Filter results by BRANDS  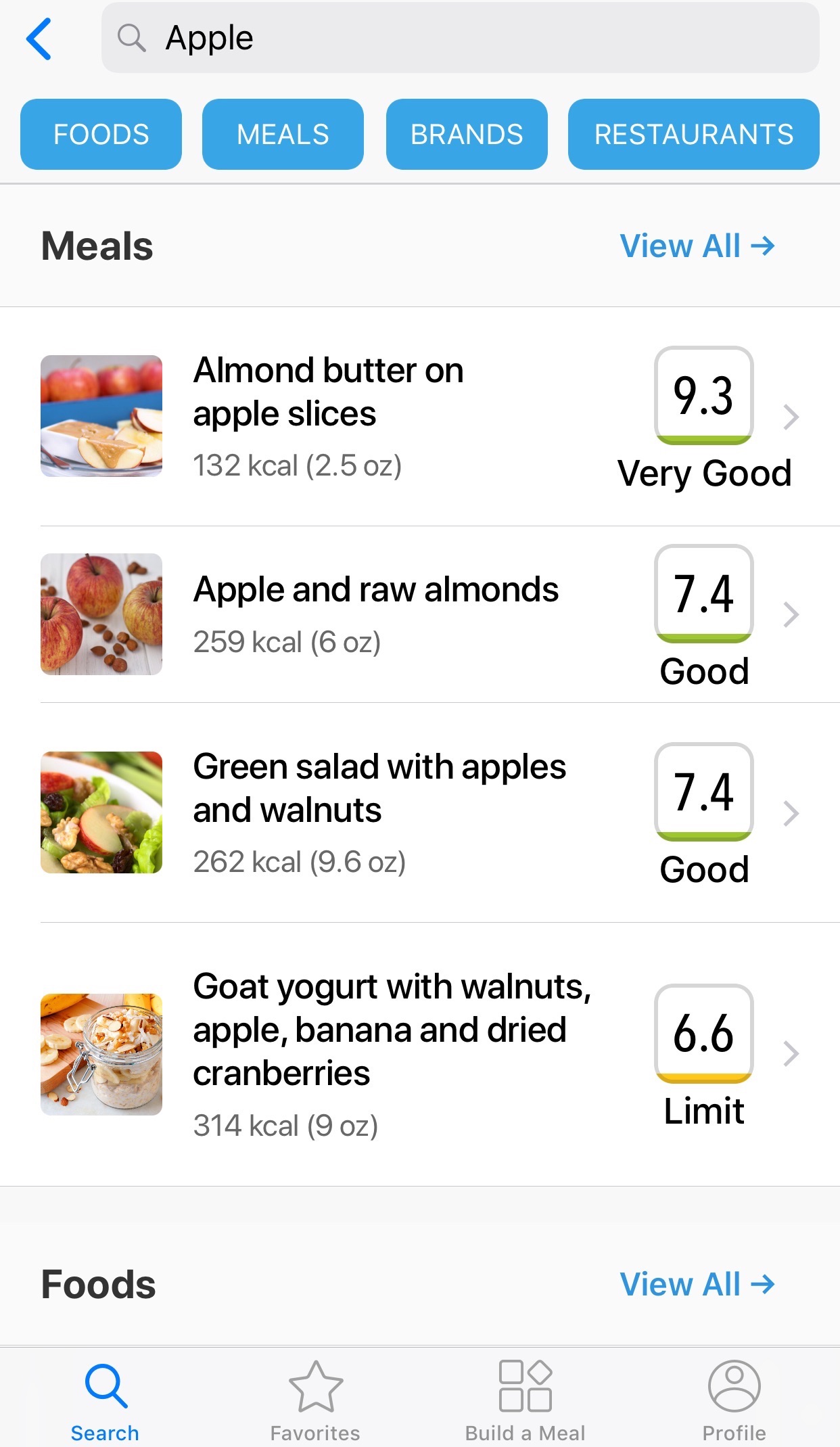pyautogui.click(x=467, y=134)
